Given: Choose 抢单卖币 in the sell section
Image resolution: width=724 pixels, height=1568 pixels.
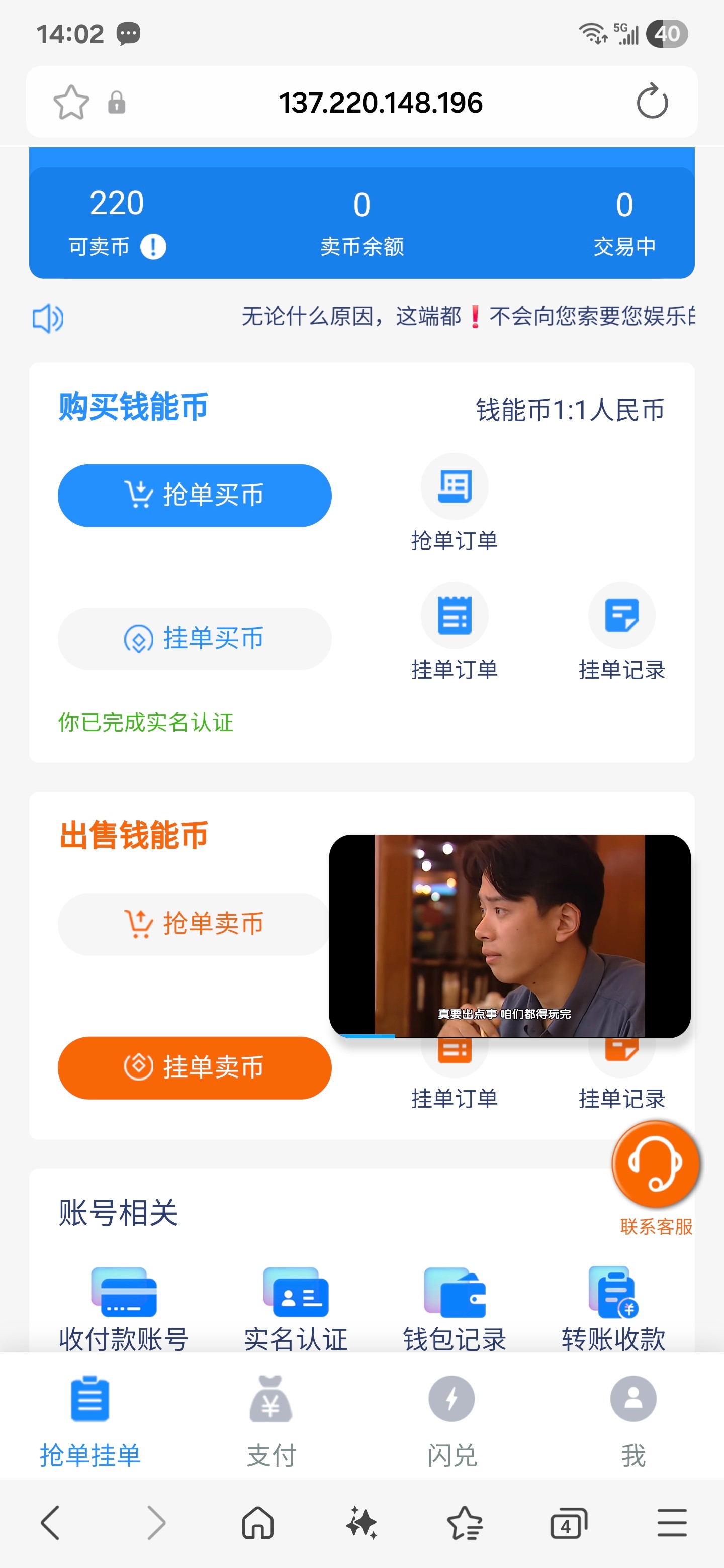Looking at the screenshot, I should point(194,924).
